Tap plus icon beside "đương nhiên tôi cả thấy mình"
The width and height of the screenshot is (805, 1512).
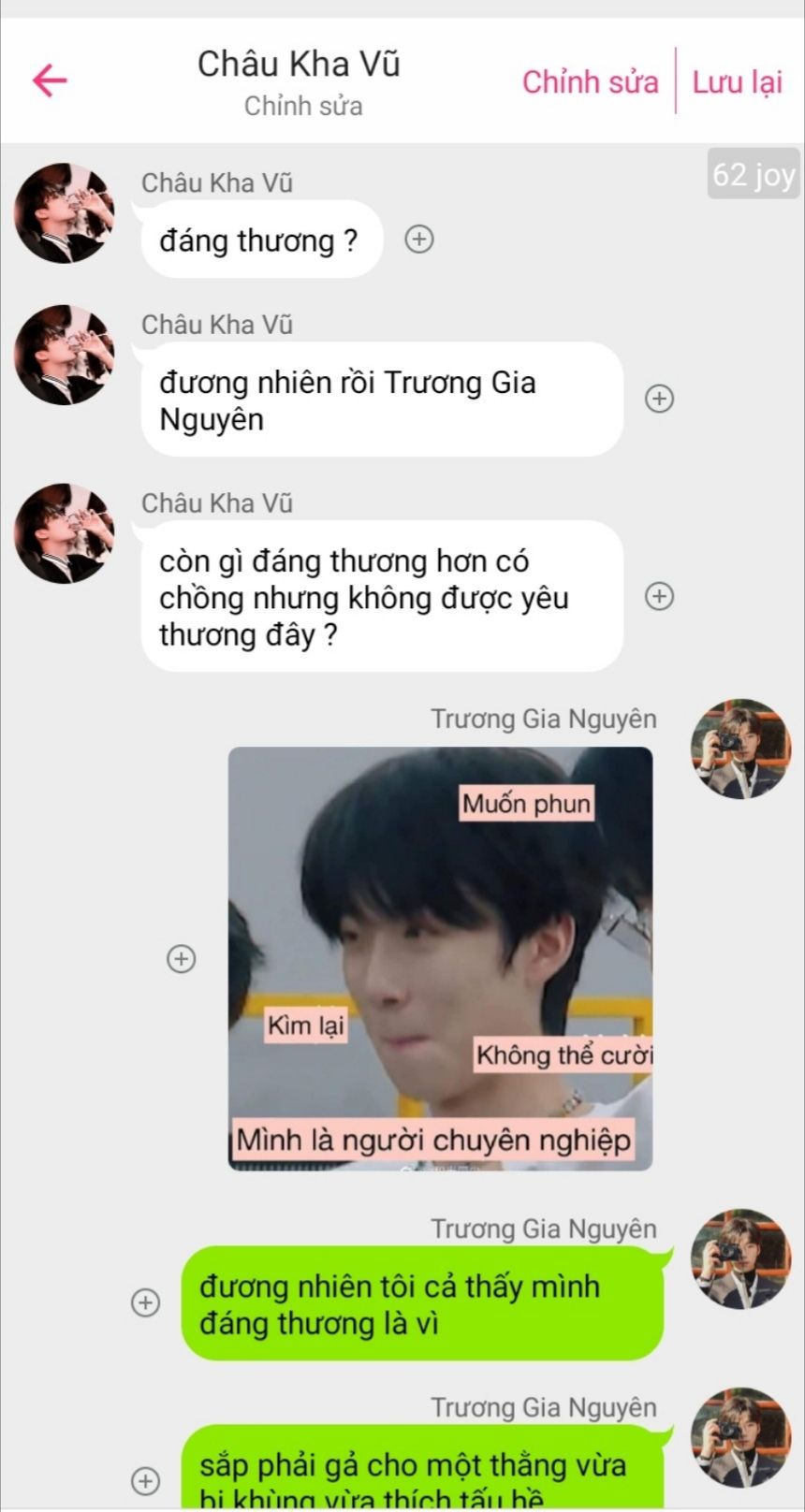pos(145,1302)
